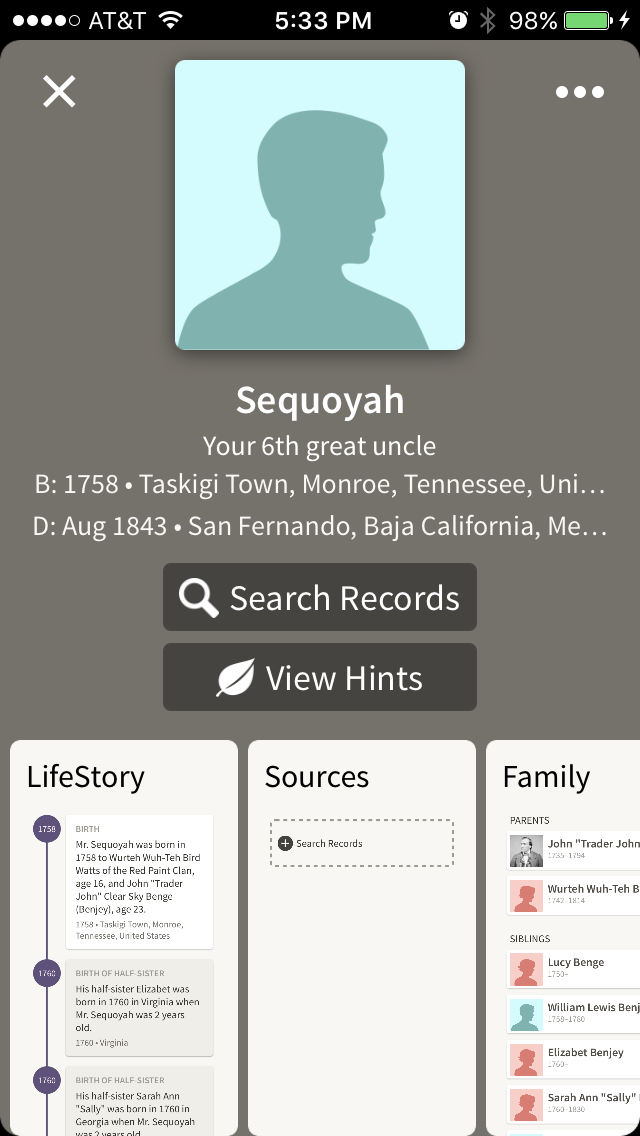Image resolution: width=640 pixels, height=1136 pixels.
Task: Open parent Wurteh Wuh-Teh entry
Action: coord(573,895)
